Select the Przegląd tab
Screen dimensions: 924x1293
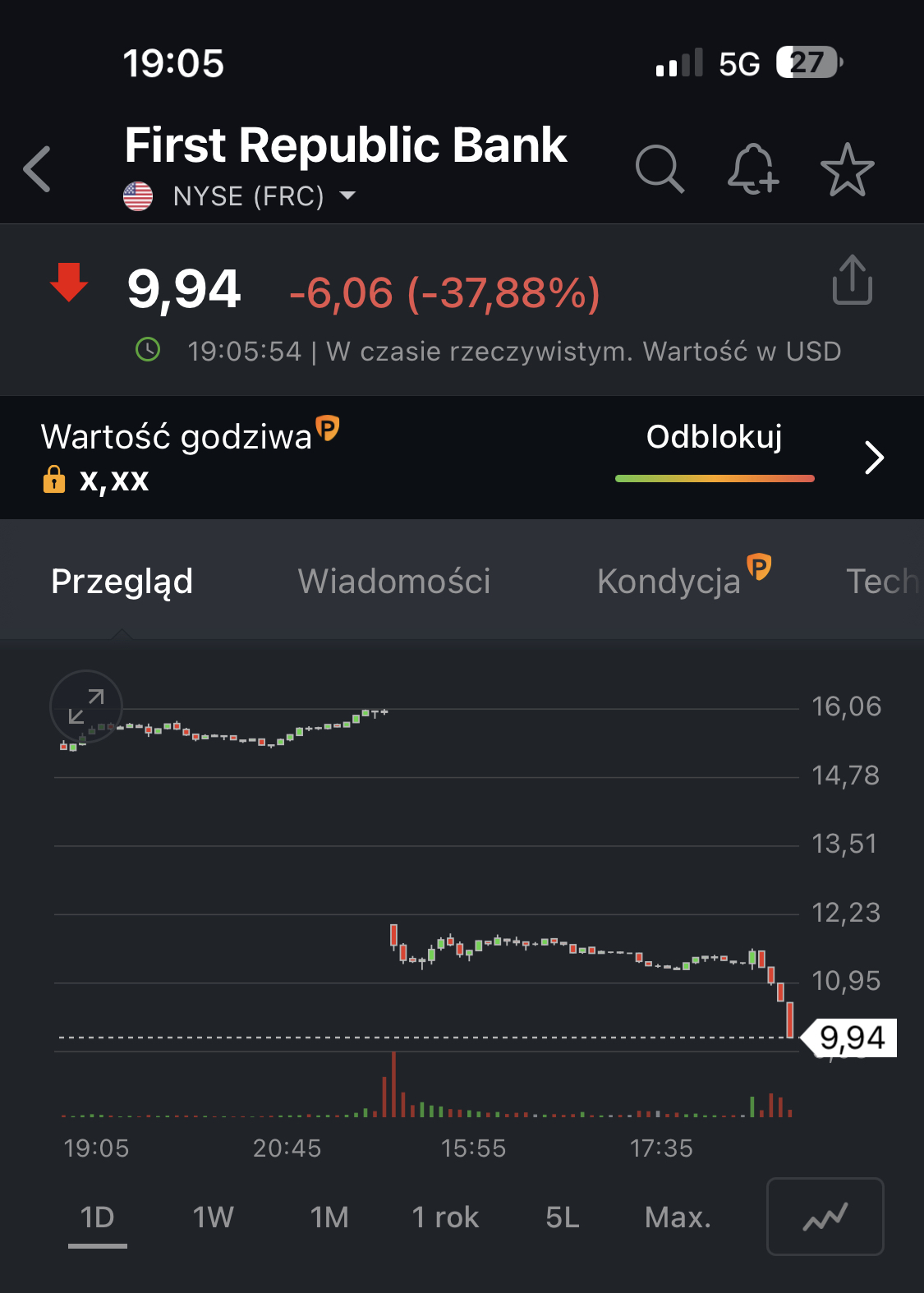coord(122,581)
